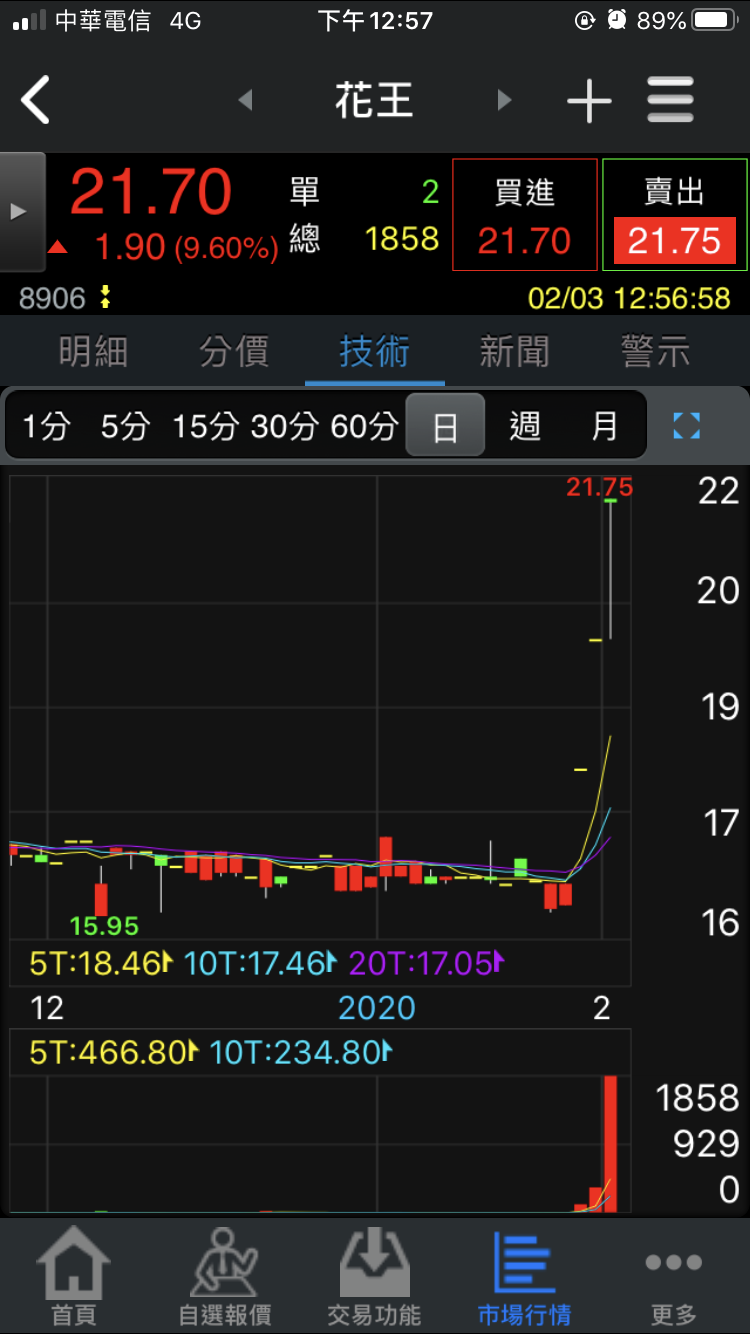Select the 週 weekly chart
Image resolution: width=750 pixels, height=1334 pixels.
click(x=525, y=427)
